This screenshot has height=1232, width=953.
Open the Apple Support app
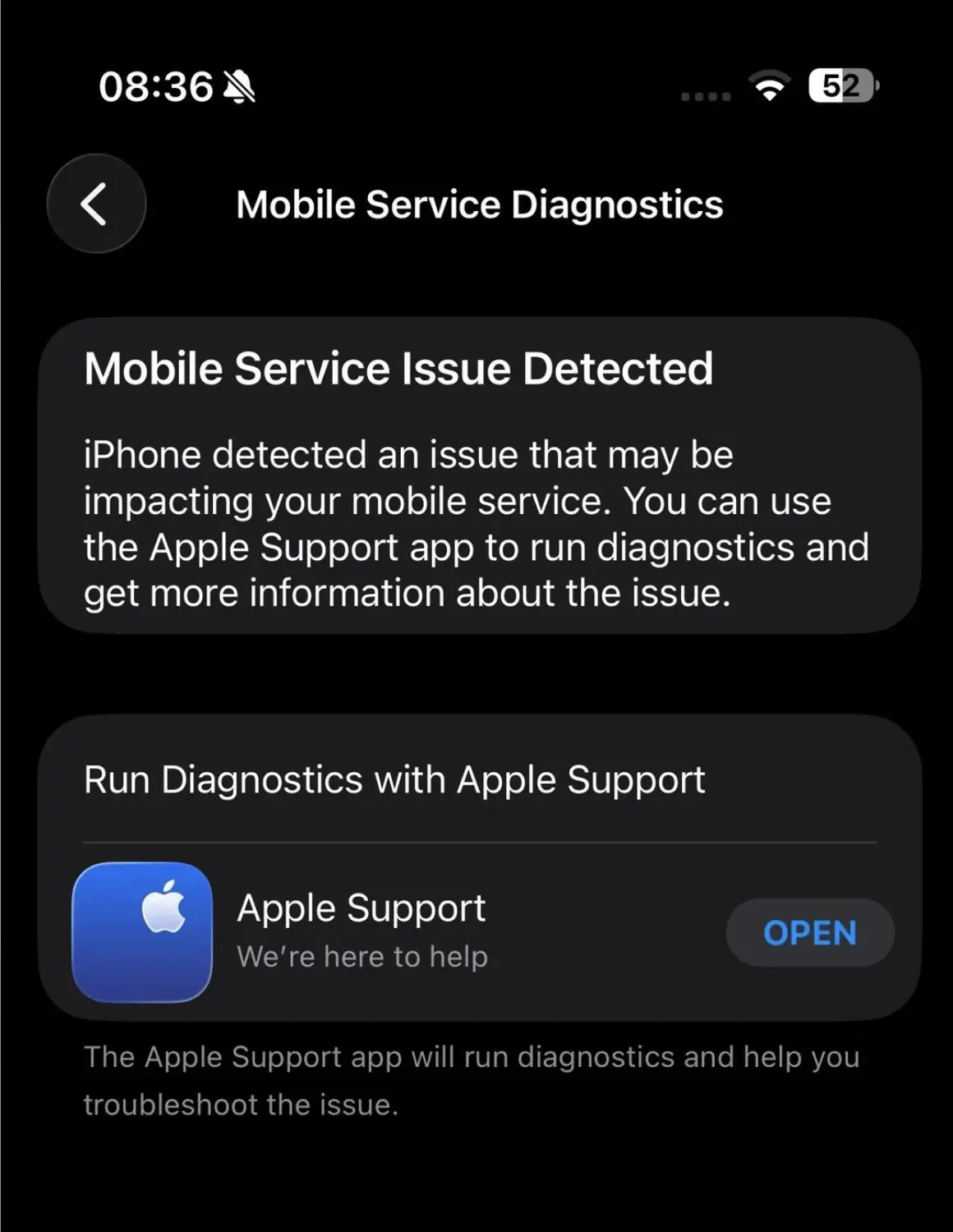coord(809,932)
